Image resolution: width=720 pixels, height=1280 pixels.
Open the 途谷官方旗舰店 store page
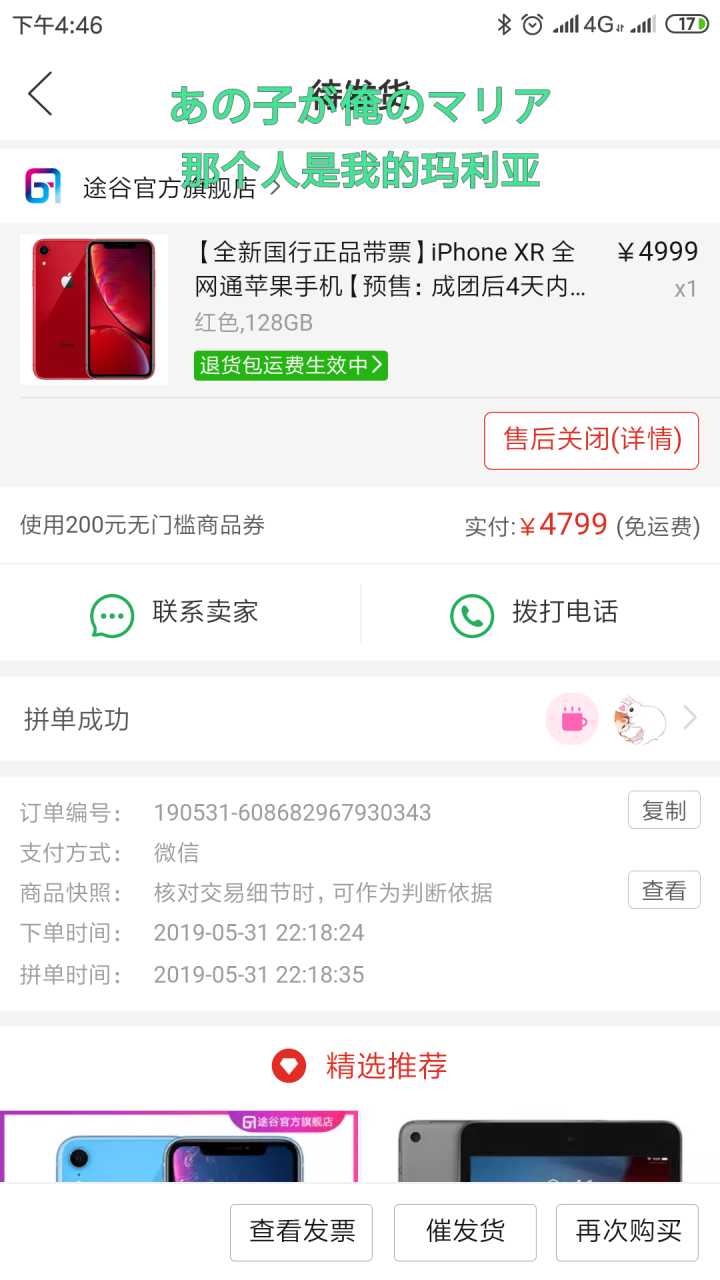pyautogui.click(x=168, y=188)
